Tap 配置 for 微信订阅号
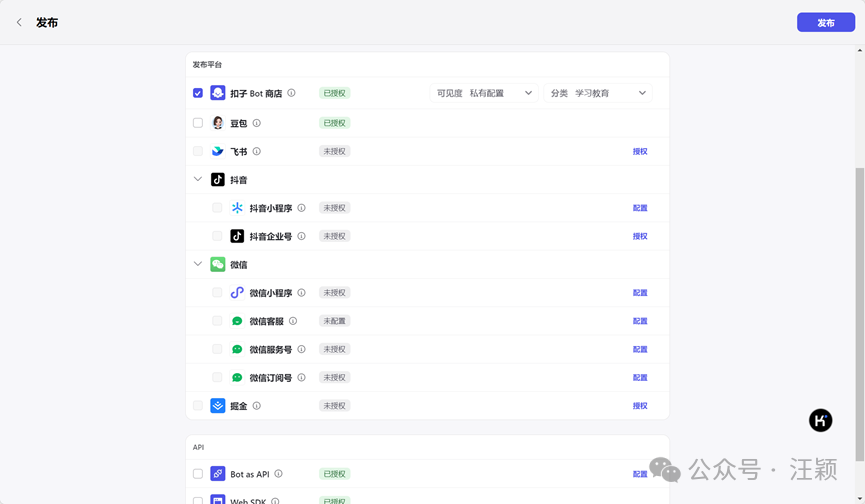The height and width of the screenshot is (504, 865). (640, 378)
